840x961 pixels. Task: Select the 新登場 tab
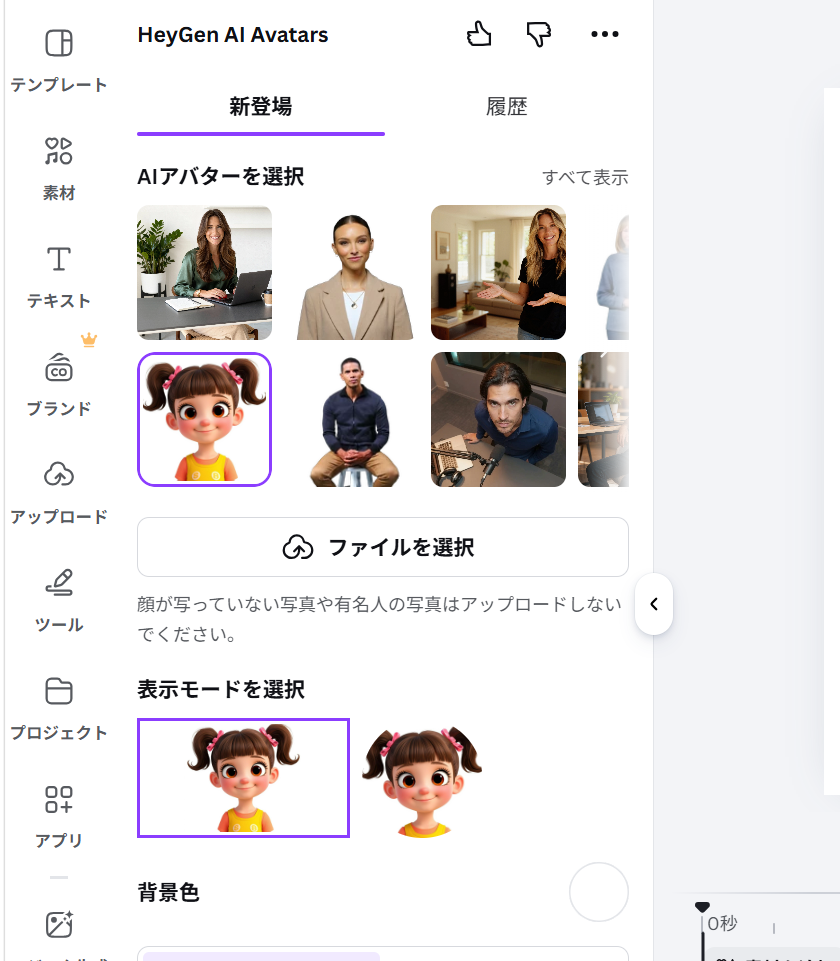coord(260,107)
